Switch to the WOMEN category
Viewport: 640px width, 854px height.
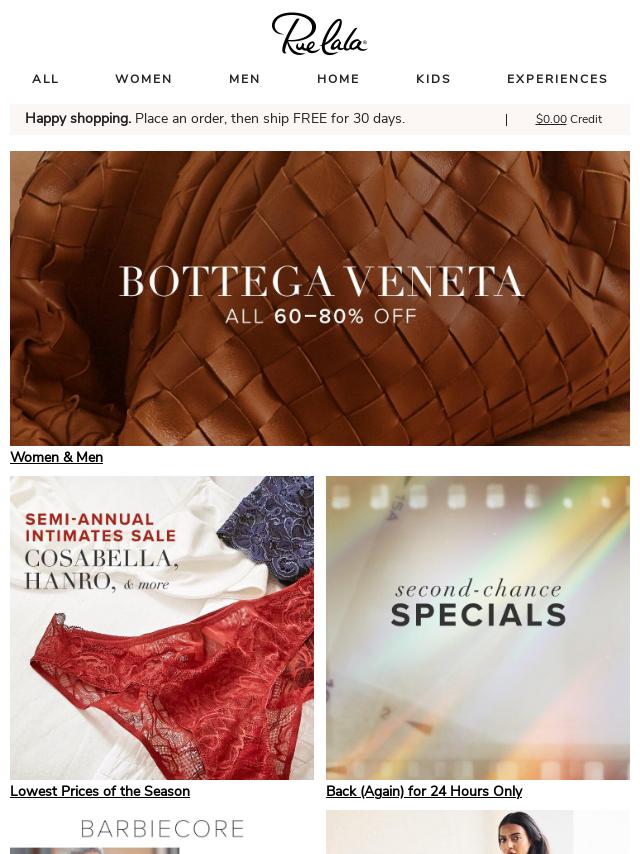[143, 79]
